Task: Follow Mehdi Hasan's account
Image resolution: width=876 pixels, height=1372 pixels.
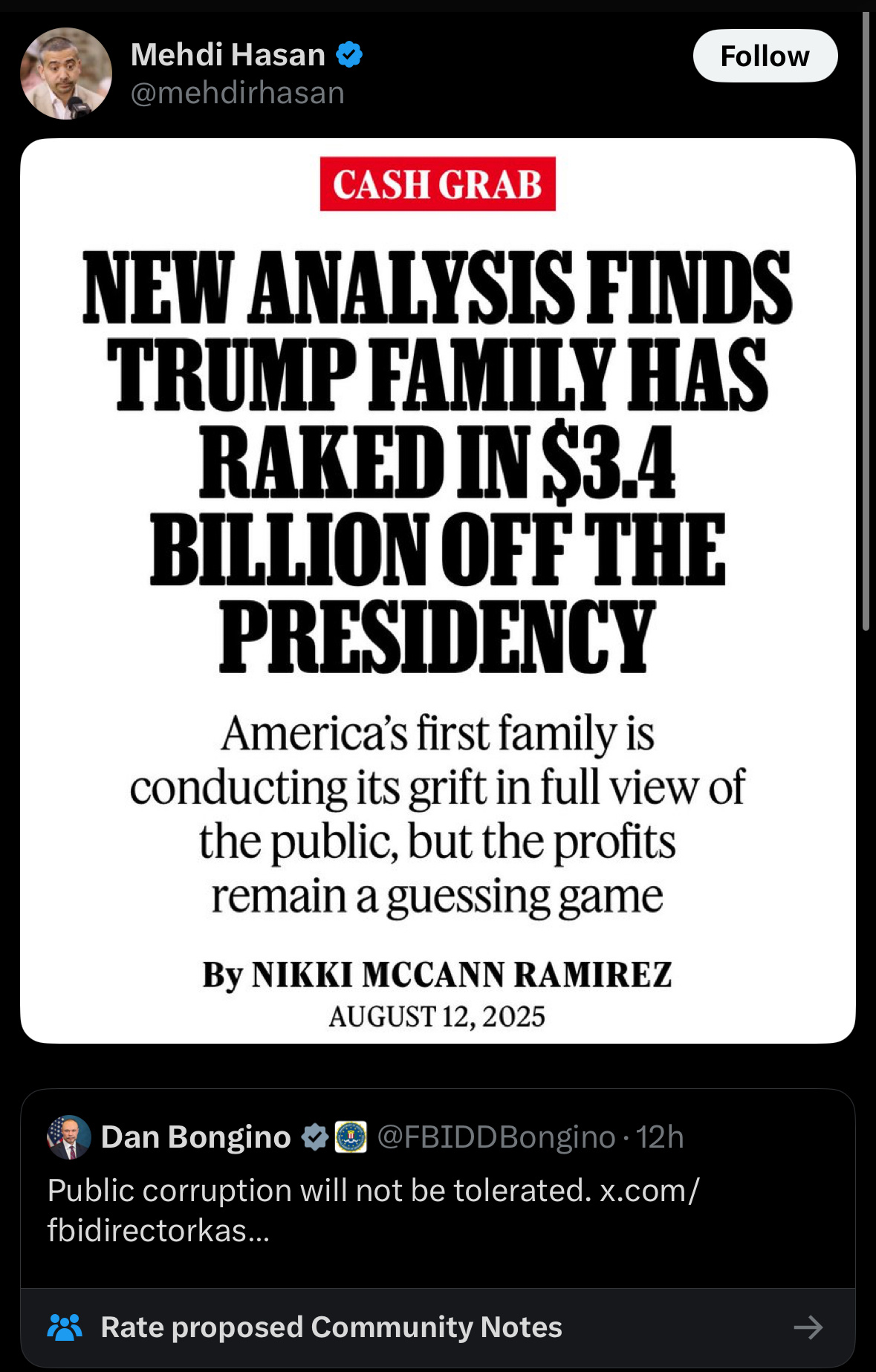Action: pyautogui.click(x=765, y=56)
